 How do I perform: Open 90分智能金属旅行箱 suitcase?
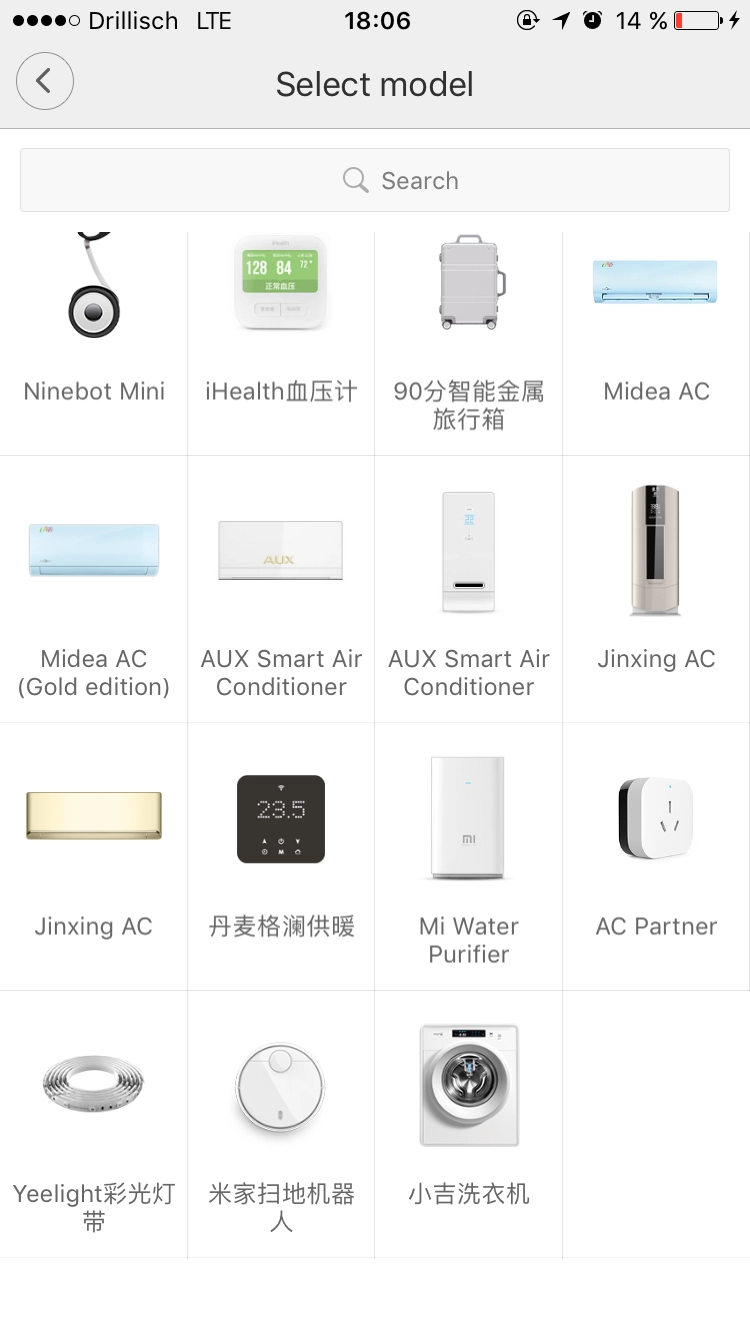pyautogui.click(x=469, y=343)
